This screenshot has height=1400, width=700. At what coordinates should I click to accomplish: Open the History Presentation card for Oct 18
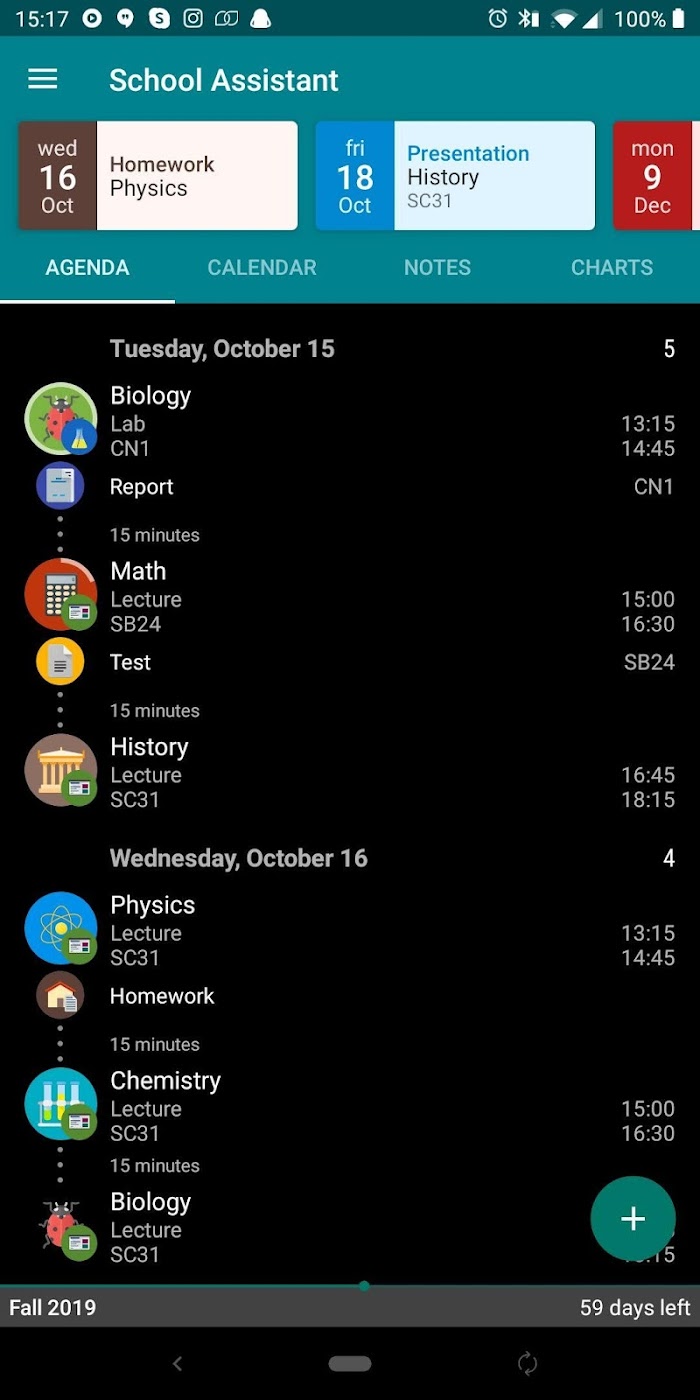pos(455,176)
